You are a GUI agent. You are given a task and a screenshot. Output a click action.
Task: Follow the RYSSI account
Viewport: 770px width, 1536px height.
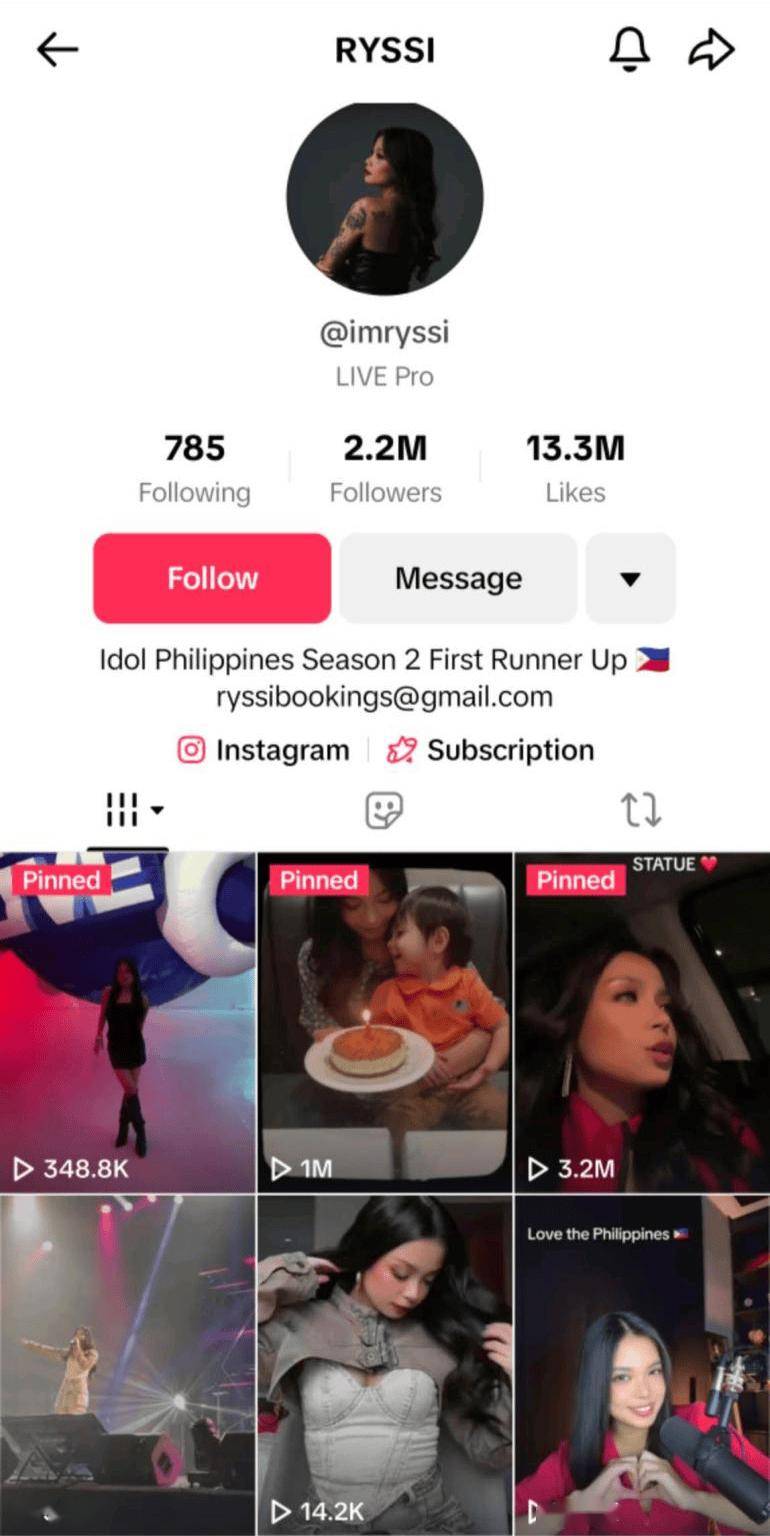[x=212, y=578]
